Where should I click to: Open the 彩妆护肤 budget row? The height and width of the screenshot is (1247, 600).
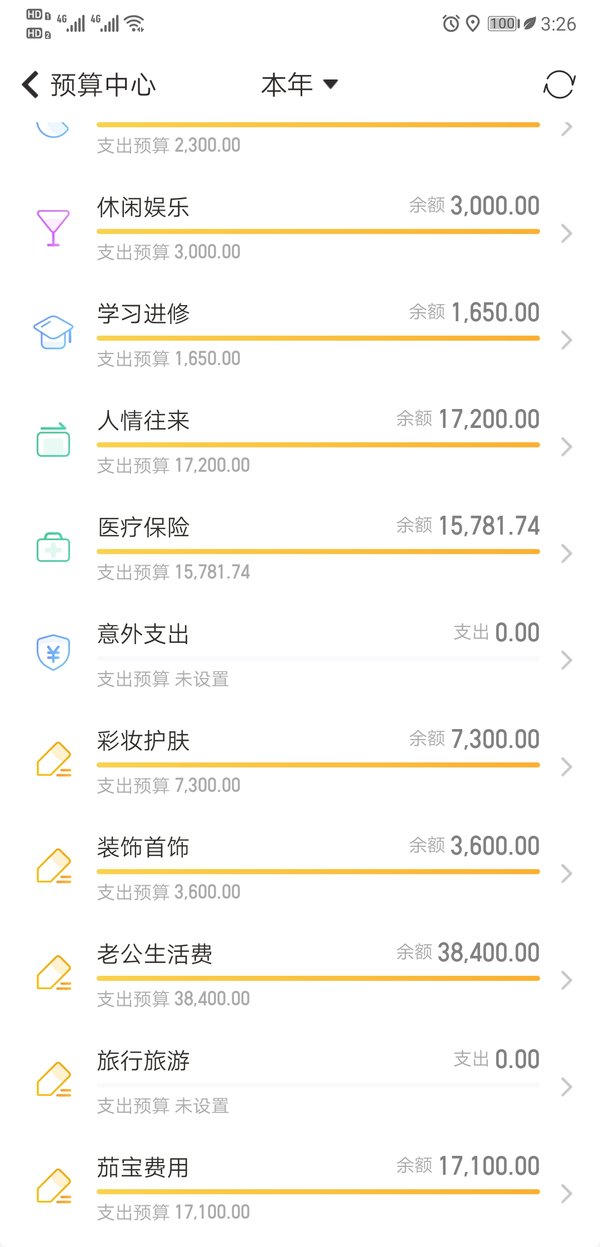click(300, 762)
